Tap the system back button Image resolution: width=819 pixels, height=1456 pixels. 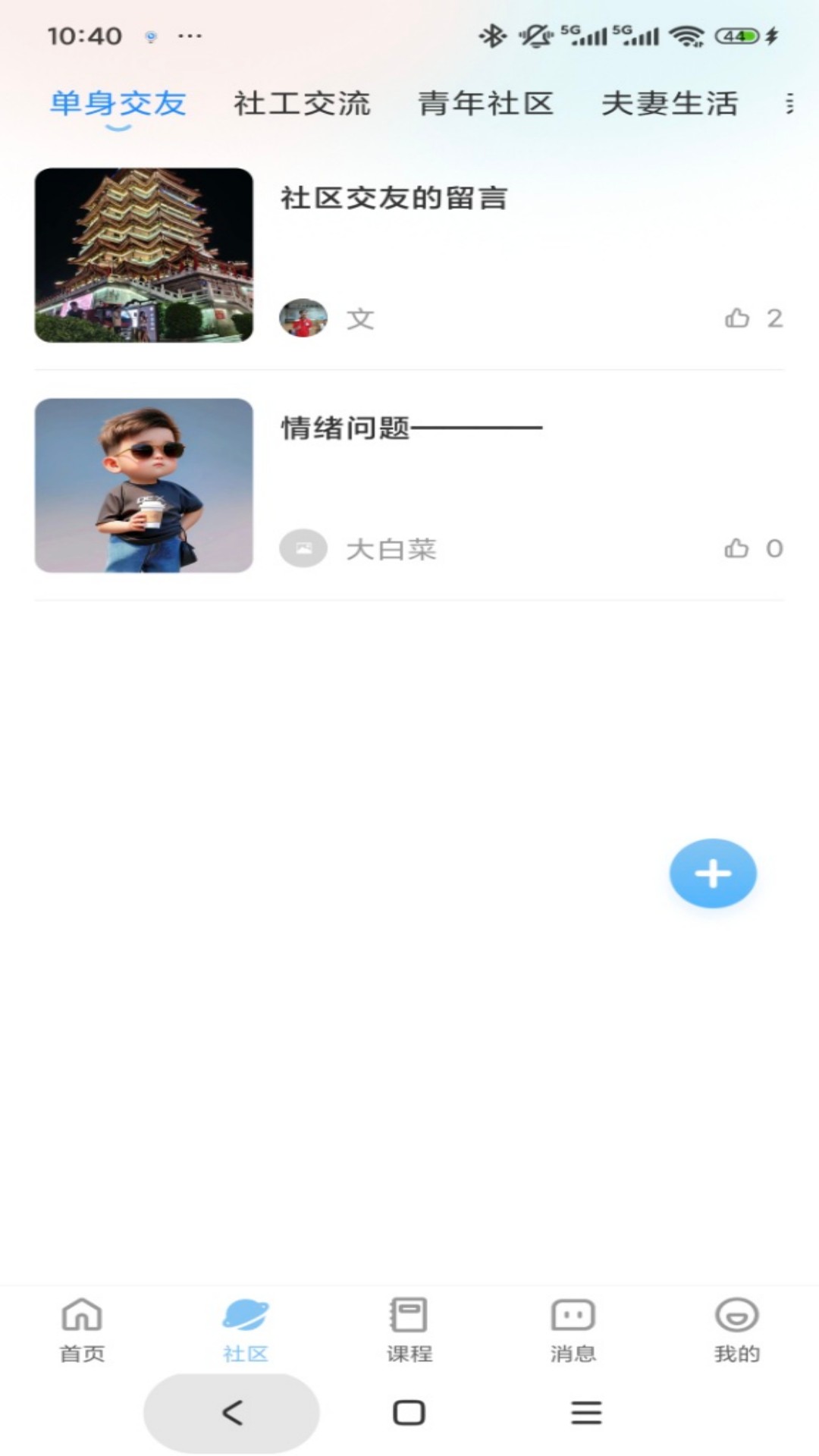[x=231, y=1413]
